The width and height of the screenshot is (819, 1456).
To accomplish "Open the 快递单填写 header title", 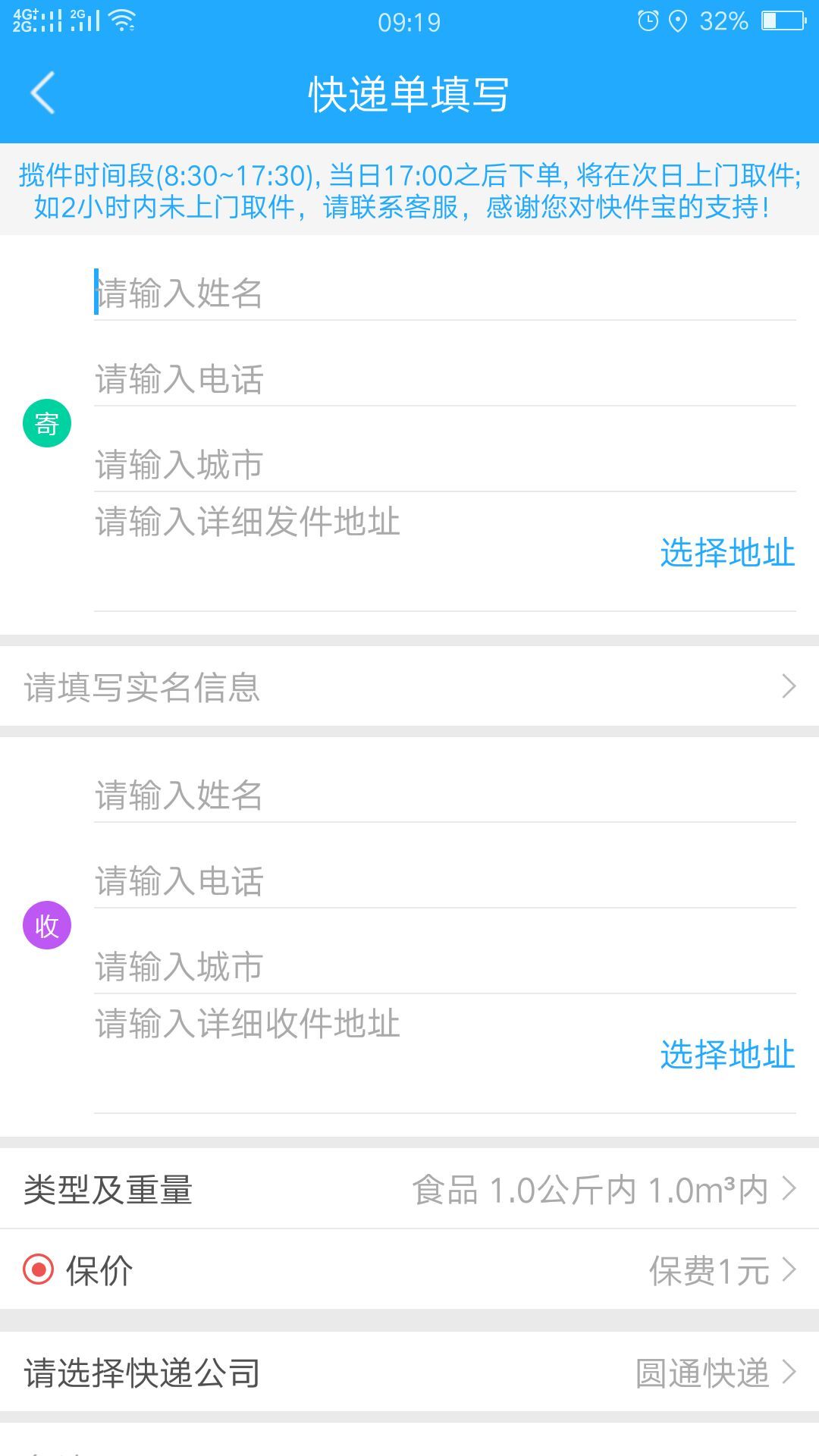I will (x=409, y=93).
